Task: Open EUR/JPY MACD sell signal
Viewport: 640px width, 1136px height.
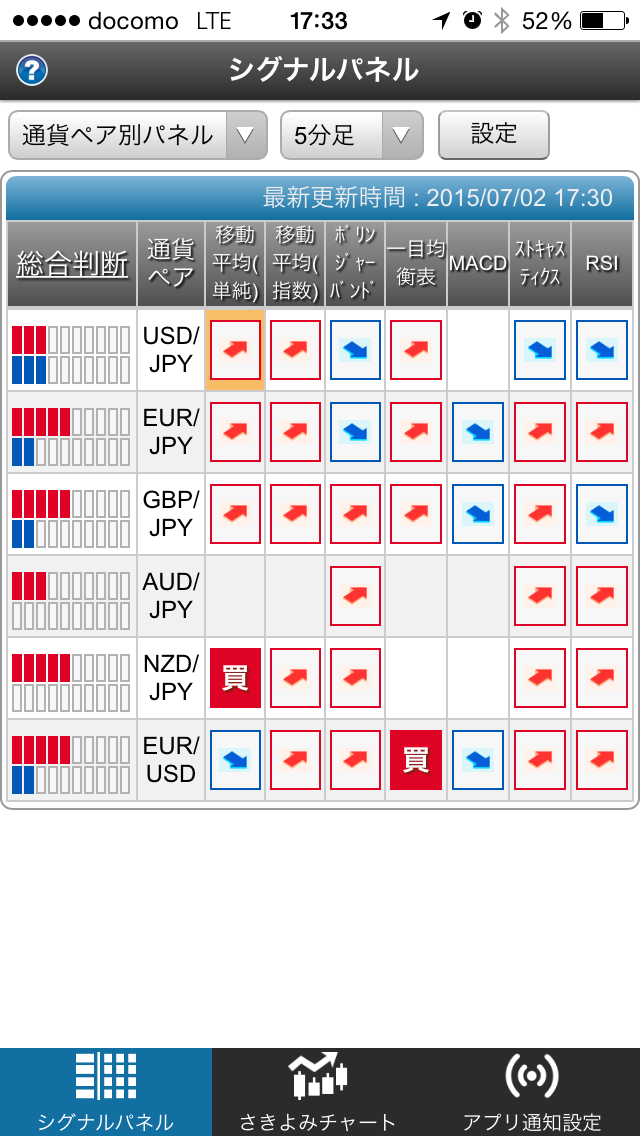Action: pos(478,432)
